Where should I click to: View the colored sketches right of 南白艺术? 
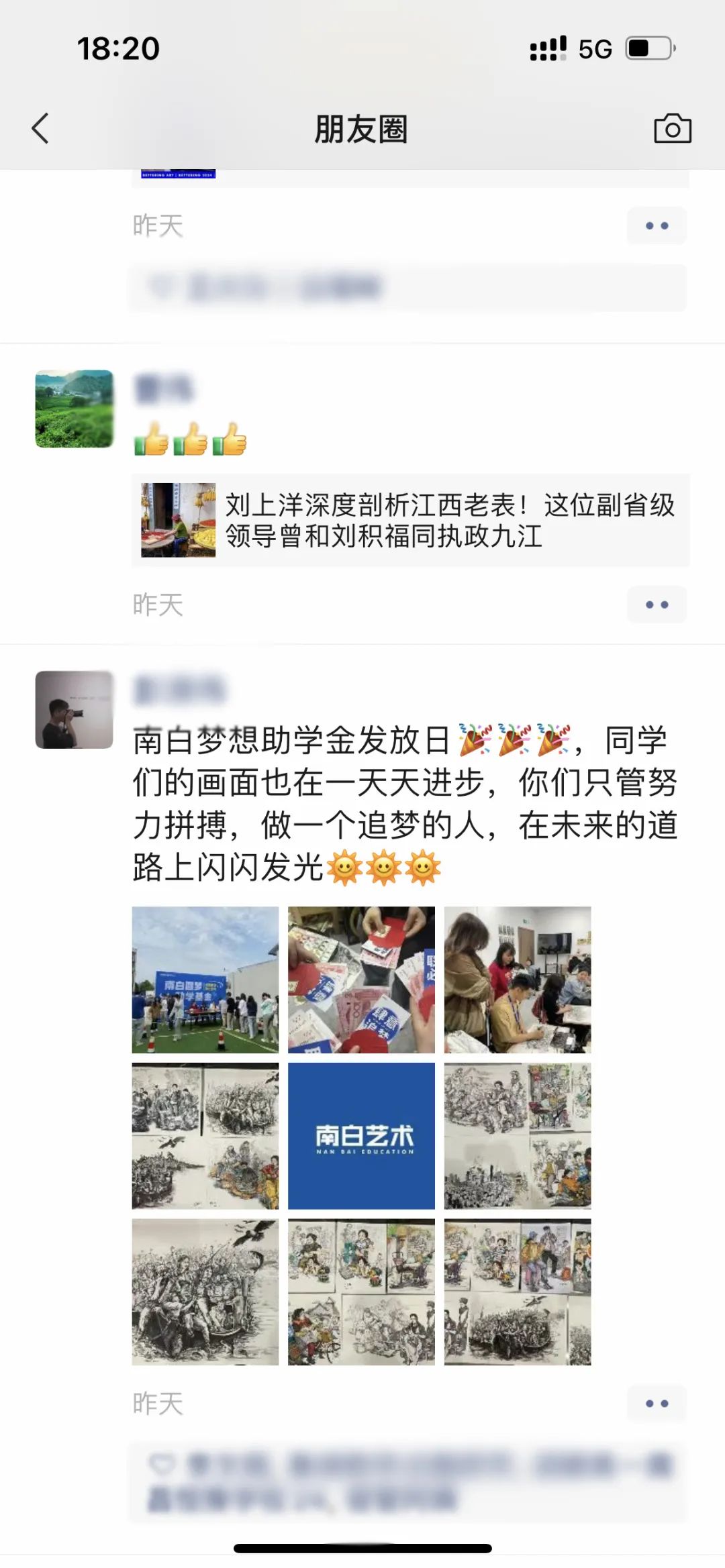(518, 1136)
